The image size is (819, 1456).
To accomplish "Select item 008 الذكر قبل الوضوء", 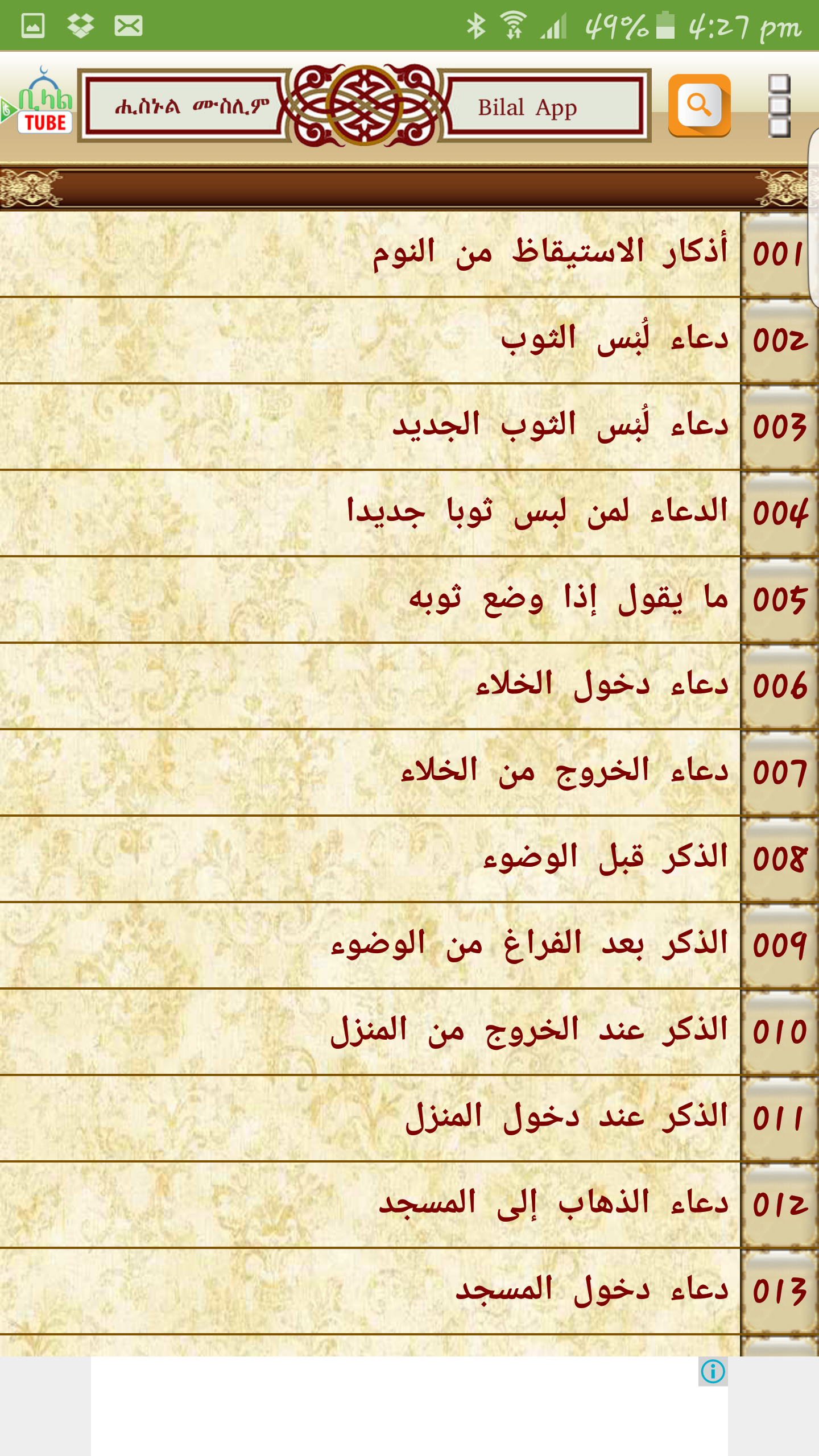I will [x=409, y=859].
